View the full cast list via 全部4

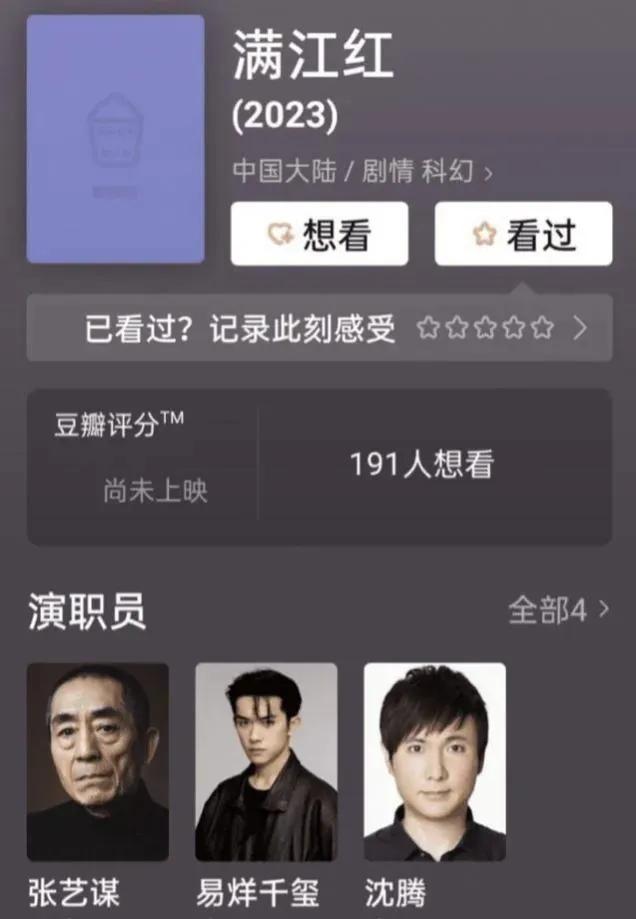click(x=558, y=610)
